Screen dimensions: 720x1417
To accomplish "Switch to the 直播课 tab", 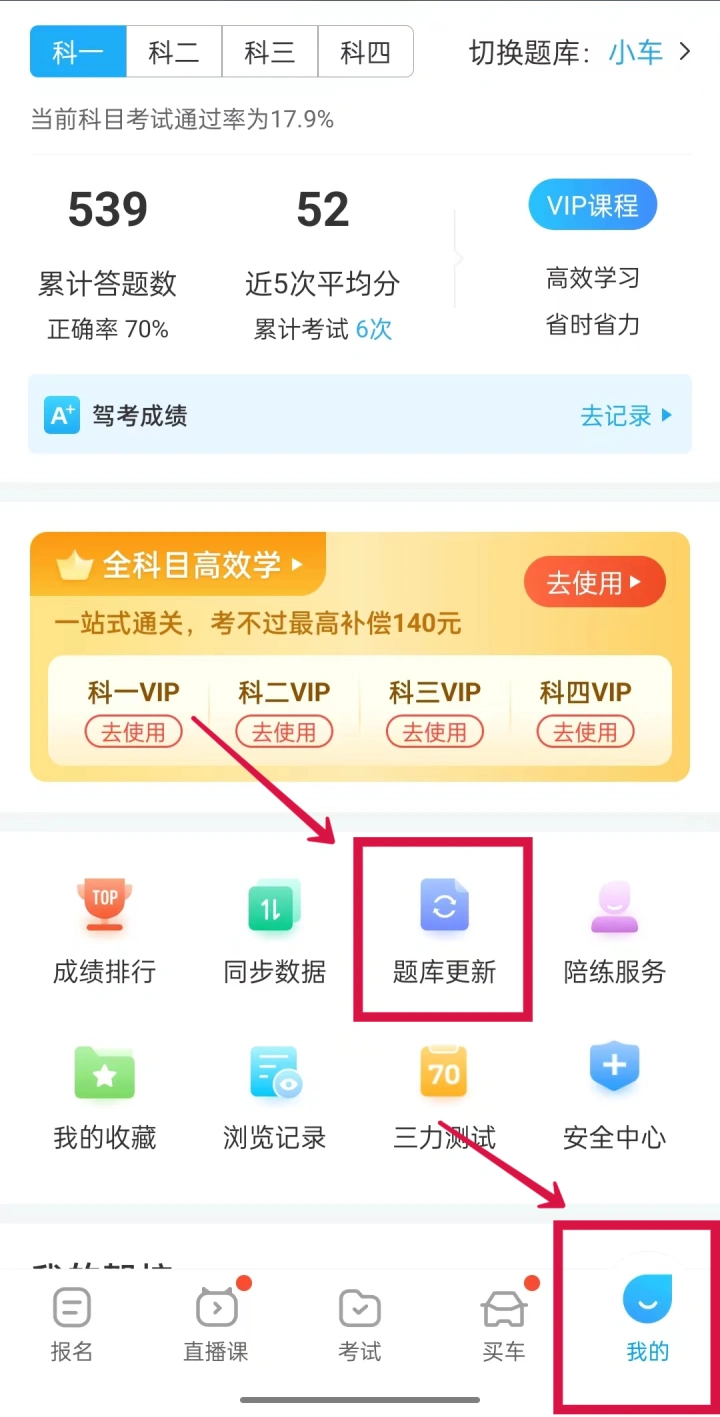I will [x=216, y=1324].
